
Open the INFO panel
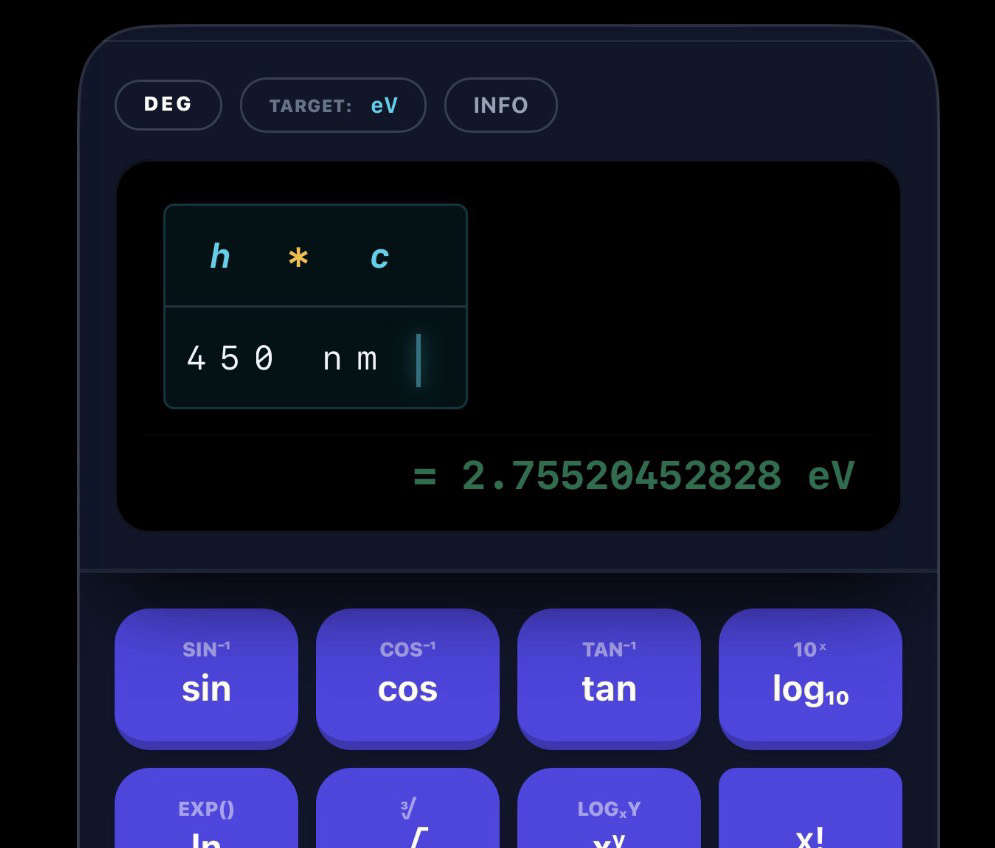(500, 105)
